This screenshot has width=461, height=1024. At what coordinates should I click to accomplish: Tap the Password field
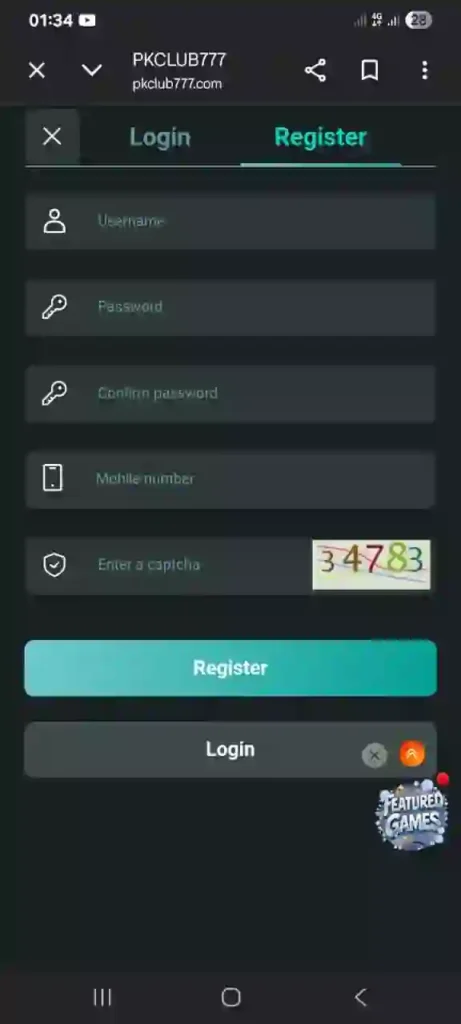pyautogui.click(x=230, y=307)
